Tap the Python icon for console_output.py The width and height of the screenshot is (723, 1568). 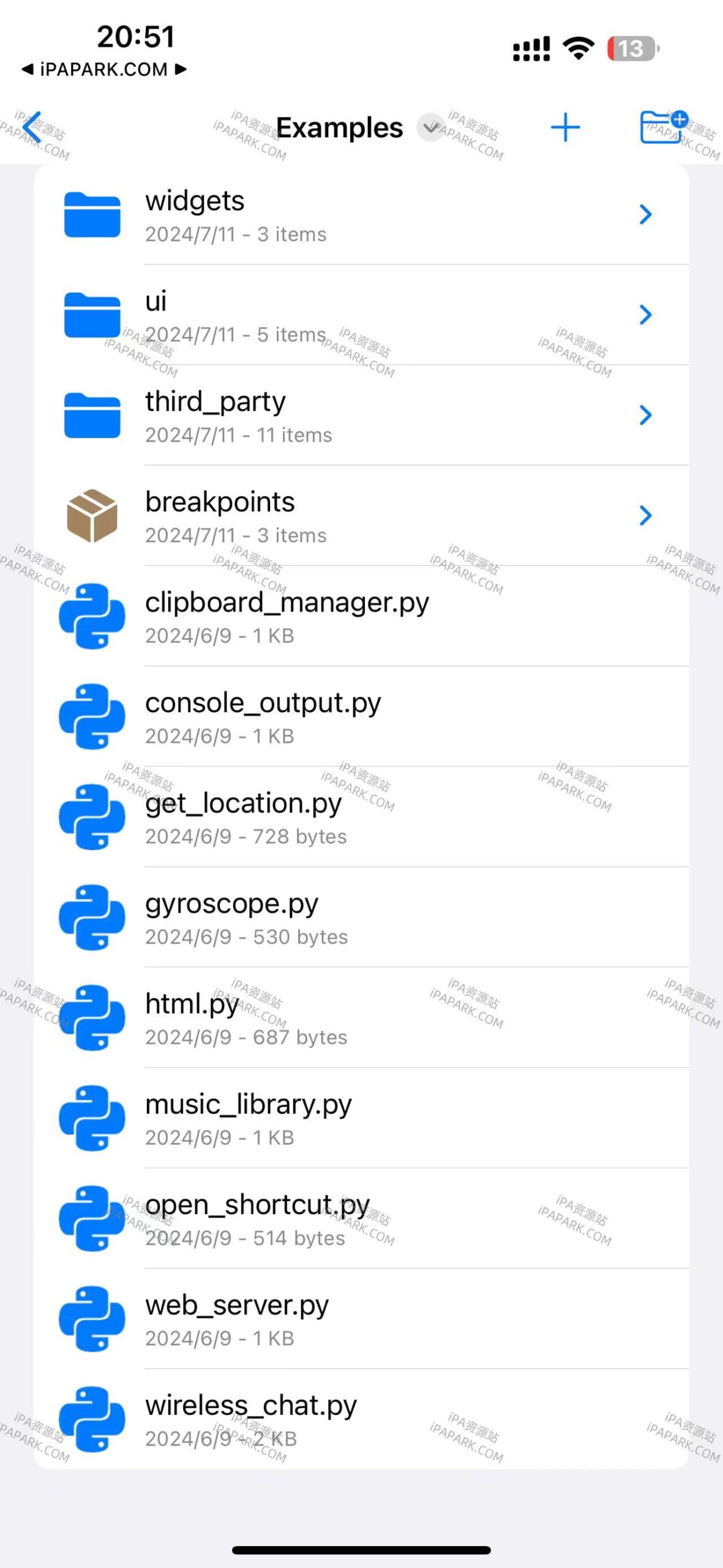92,717
